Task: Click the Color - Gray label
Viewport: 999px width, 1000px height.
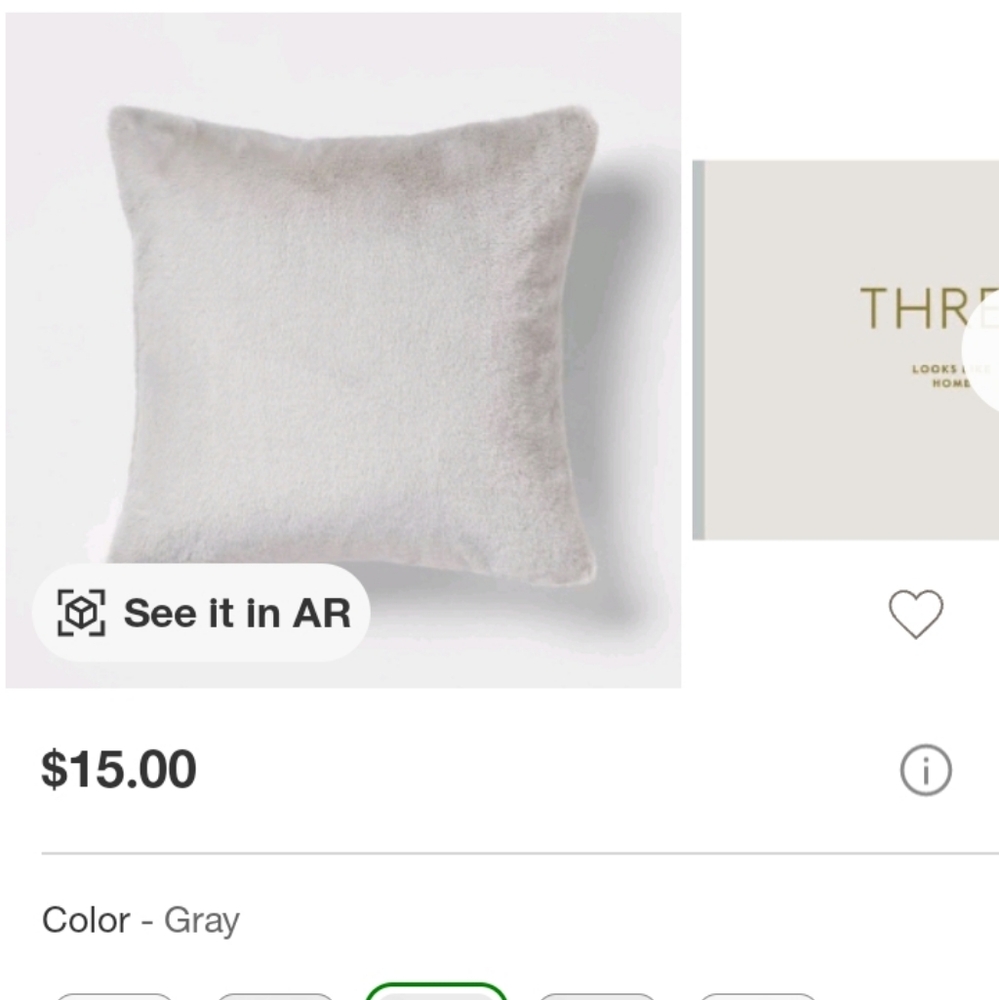Action: [139, 920]
